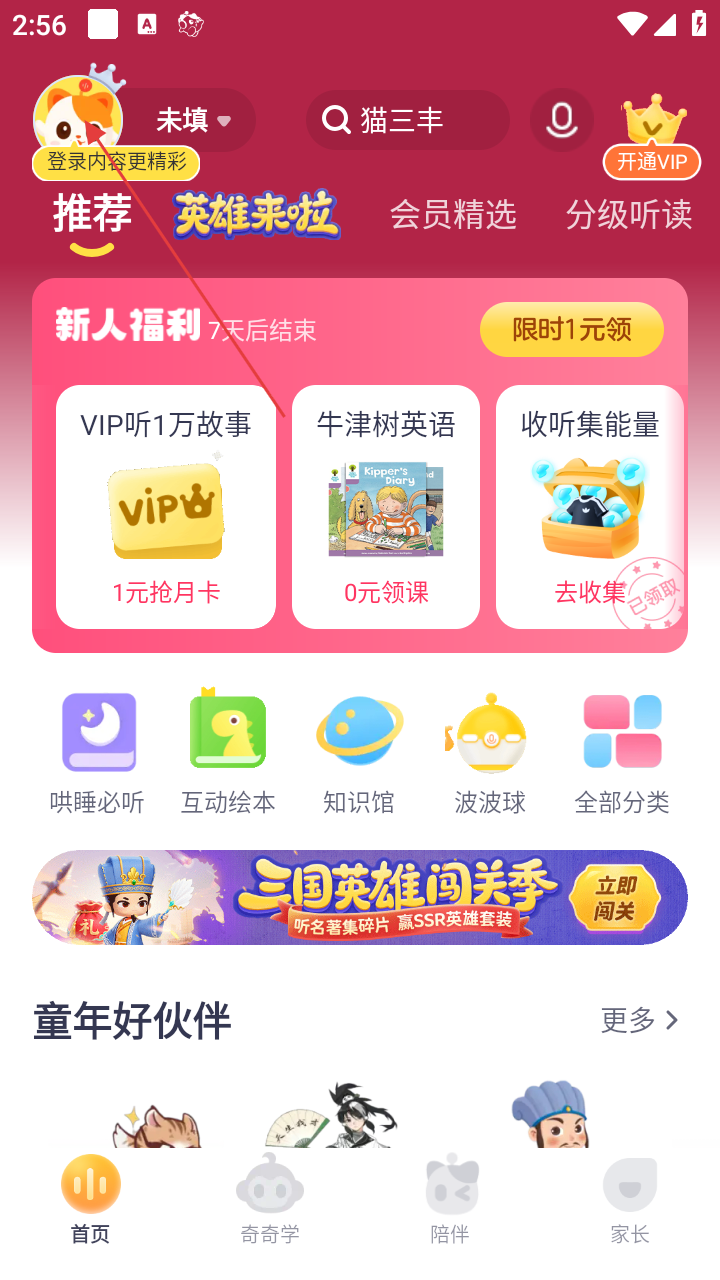View 更多 for 童年好伙伴
The image size is (720, 1280).
[x=640, y=1020]
